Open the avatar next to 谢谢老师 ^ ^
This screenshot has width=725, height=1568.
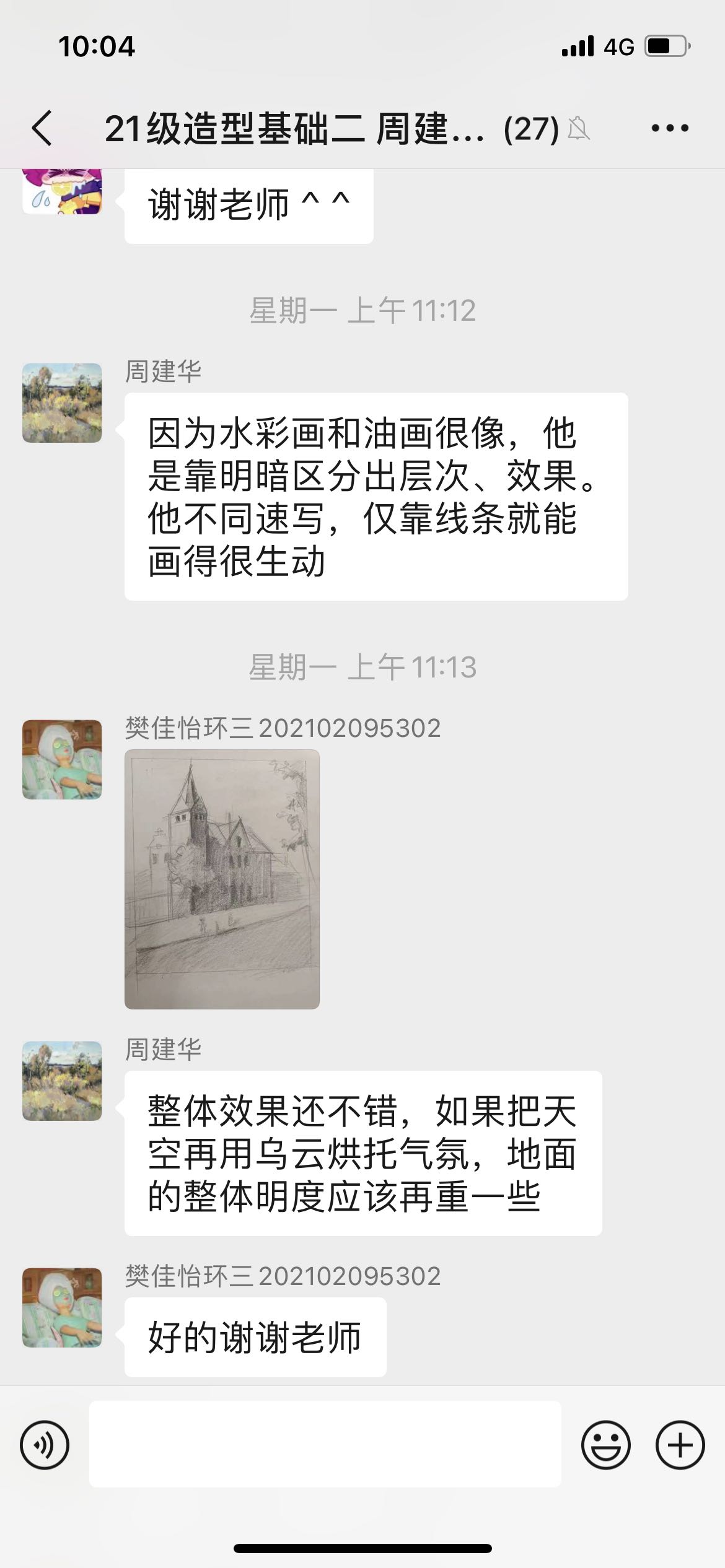click(62, 192)
